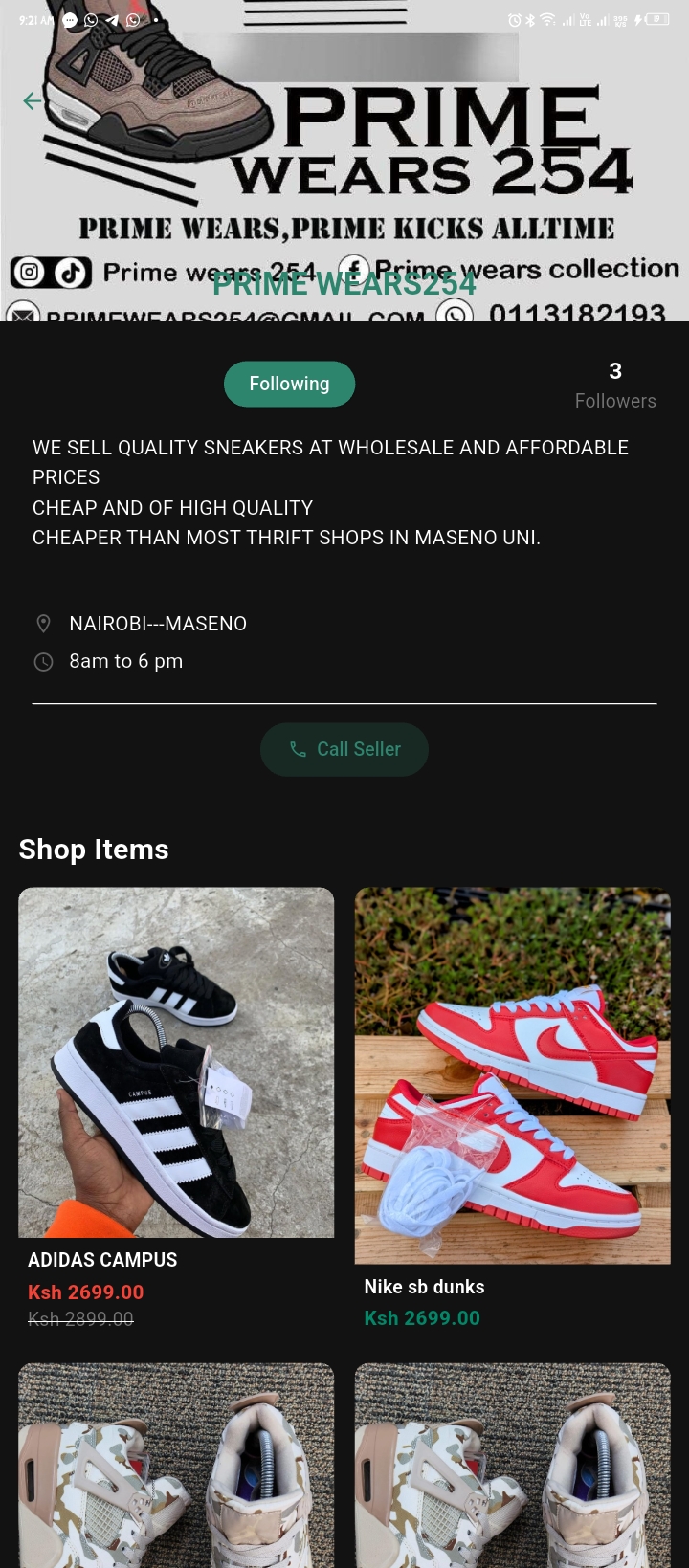Tap the Facebook icon beside Prime wears collection

pos(353,269)
